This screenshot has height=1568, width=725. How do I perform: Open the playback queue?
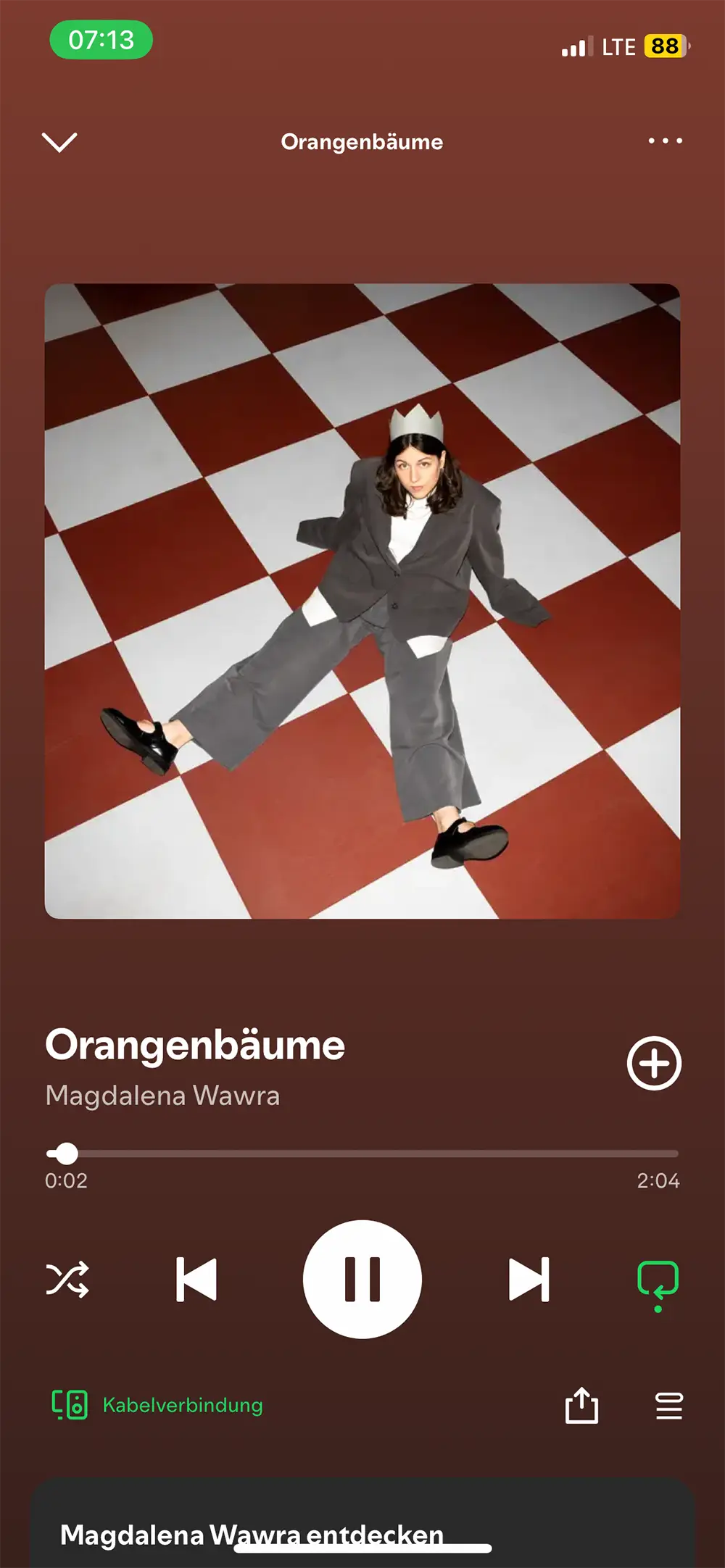pos(668,1405)
